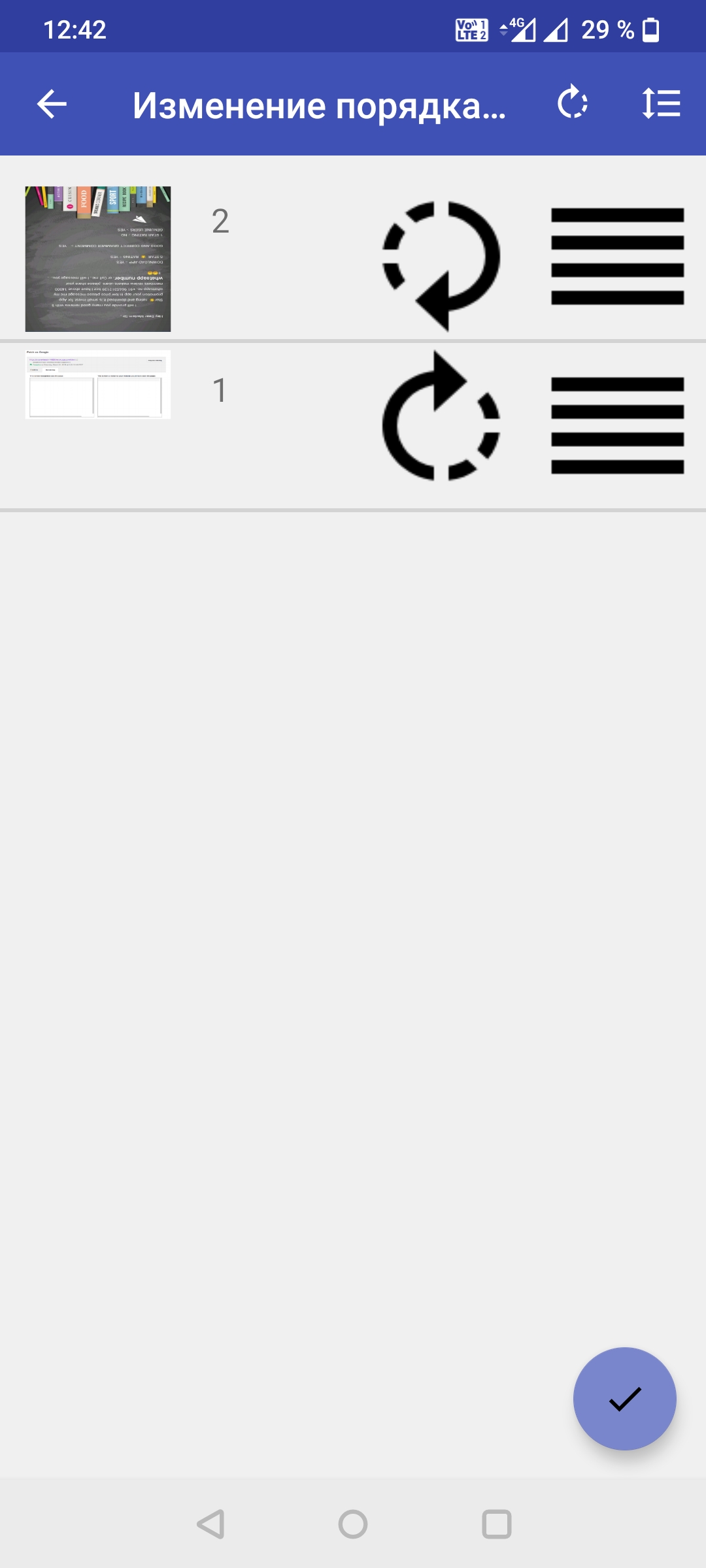Confirm changes with the checkmark button
This screenshot has height=1568, width=706.
coord(624,1399)
